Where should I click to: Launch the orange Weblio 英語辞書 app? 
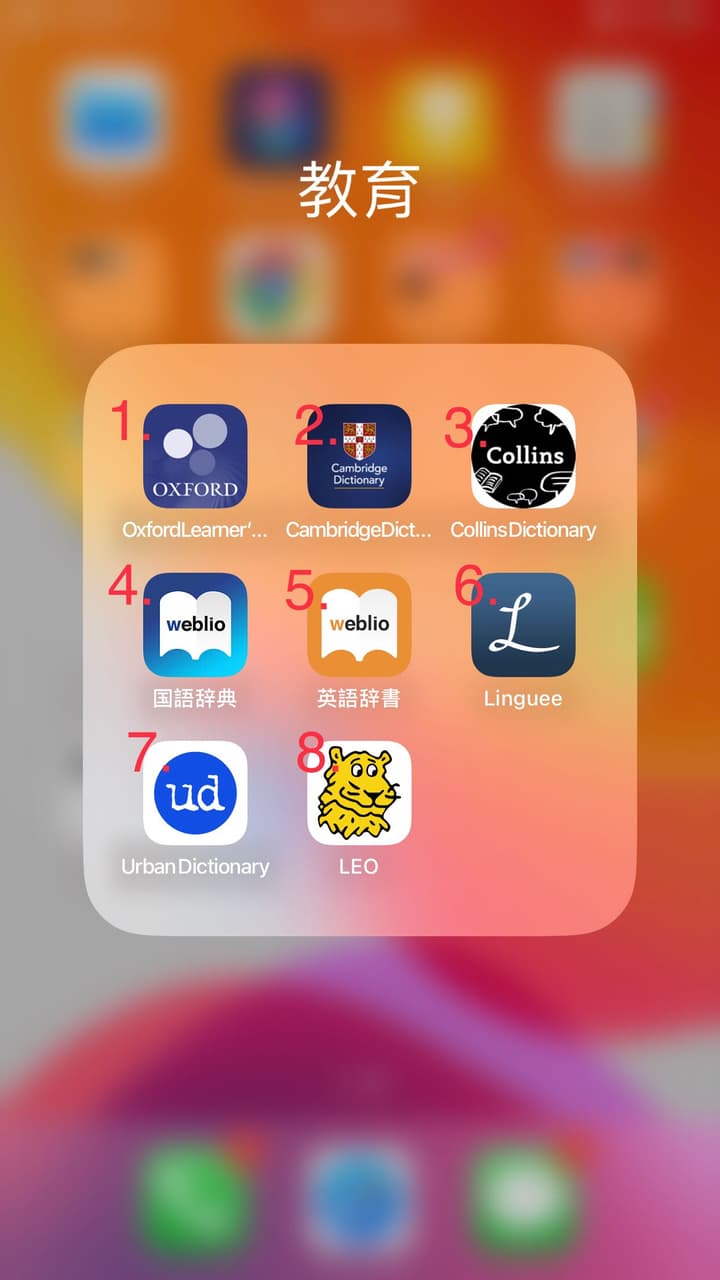[x=359, y=625]
